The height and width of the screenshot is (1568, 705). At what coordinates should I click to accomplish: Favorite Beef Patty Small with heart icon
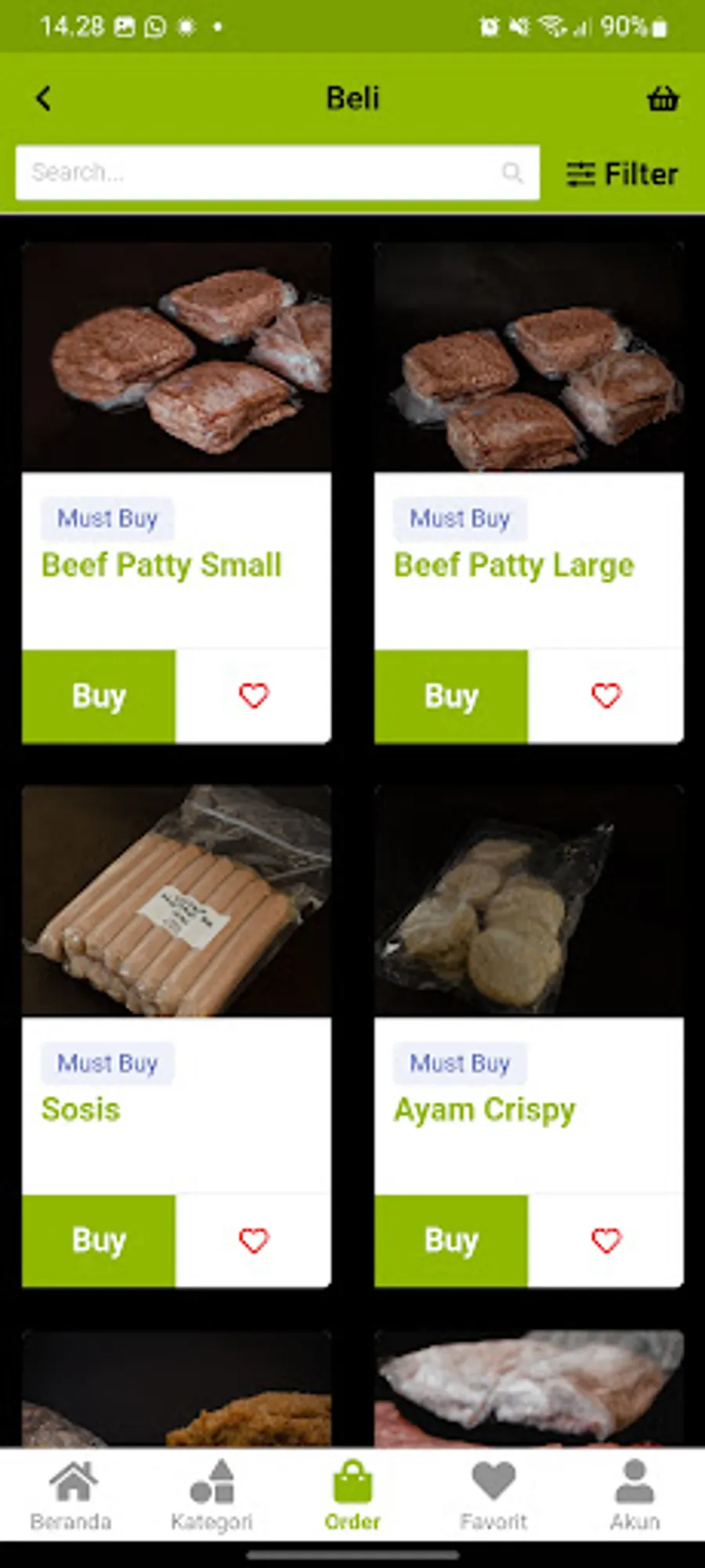(x=254, y=696)
